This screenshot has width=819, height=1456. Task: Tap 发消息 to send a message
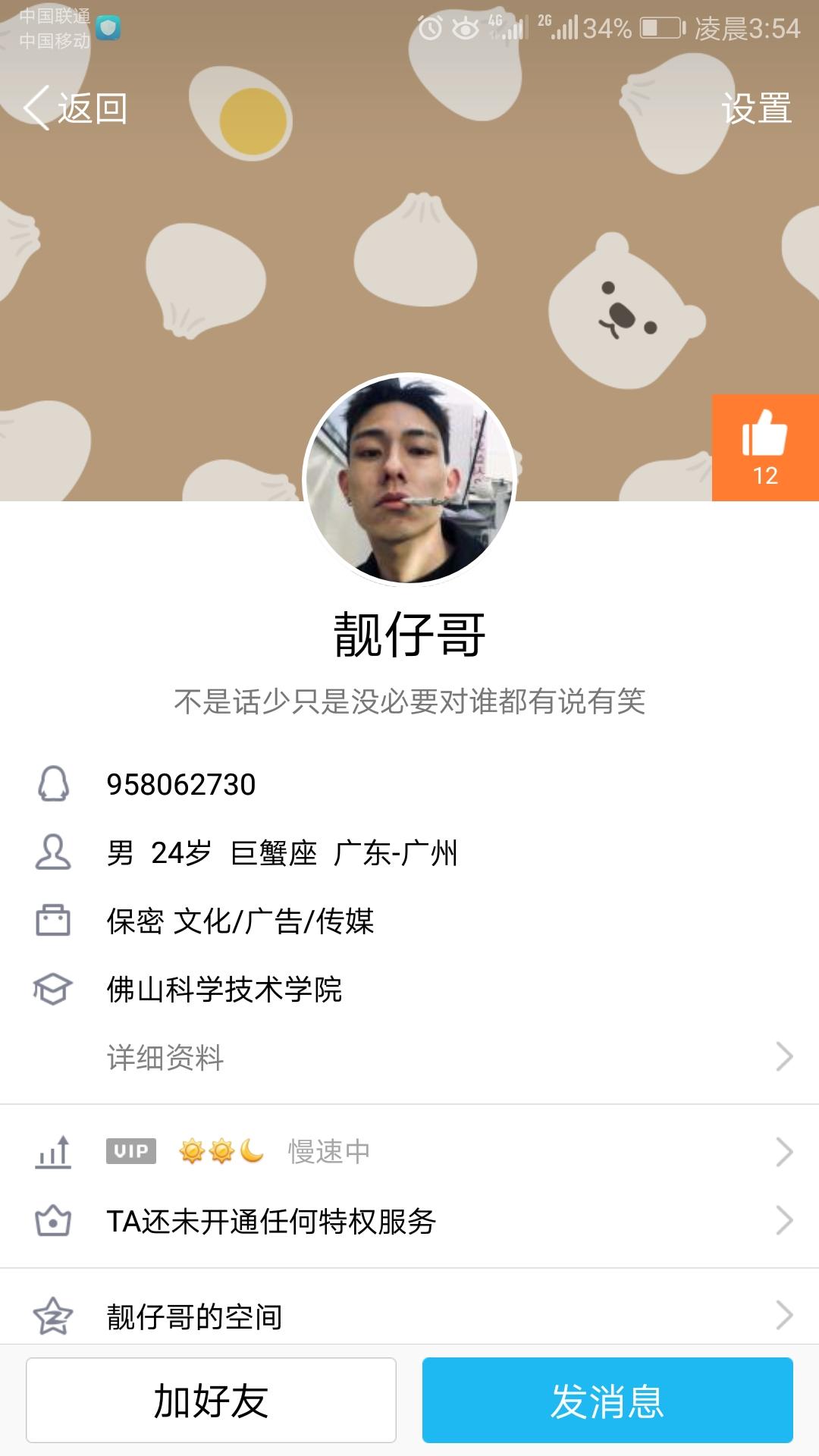(x=607, y=1400)
